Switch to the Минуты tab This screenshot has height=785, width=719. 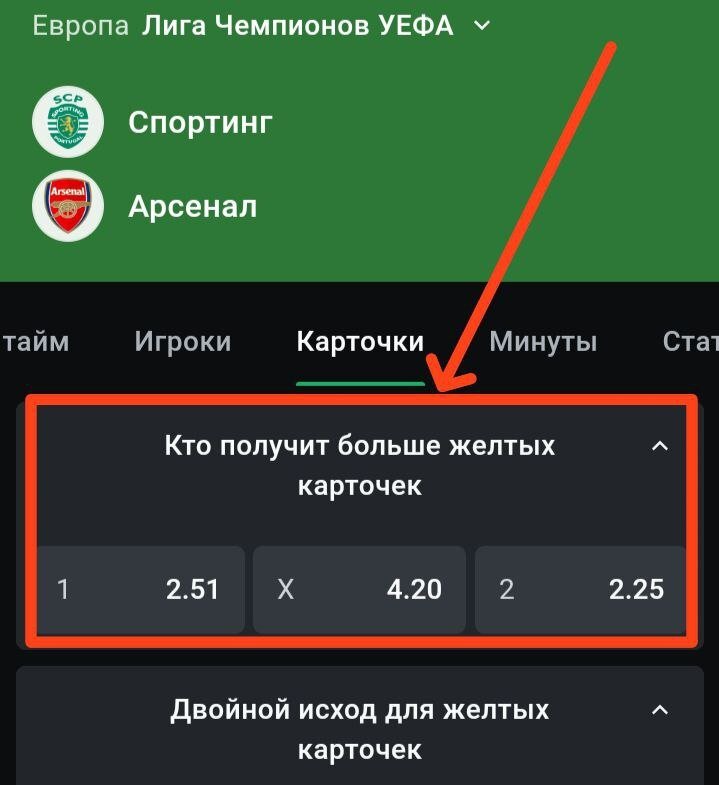(x=543, y=342)
